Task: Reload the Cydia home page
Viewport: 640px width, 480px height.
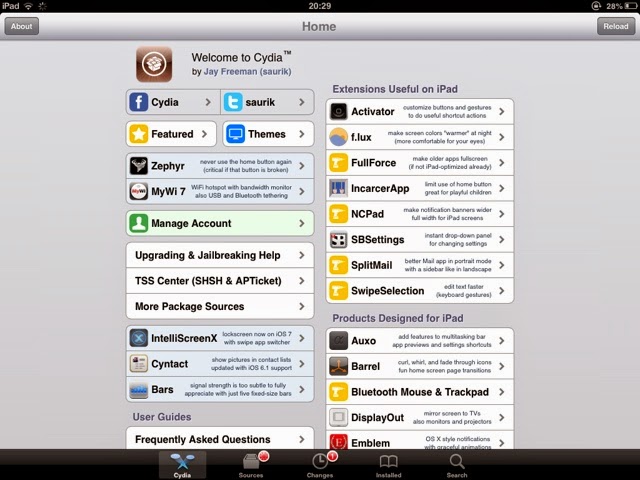Action: click(x=613, y=26)
